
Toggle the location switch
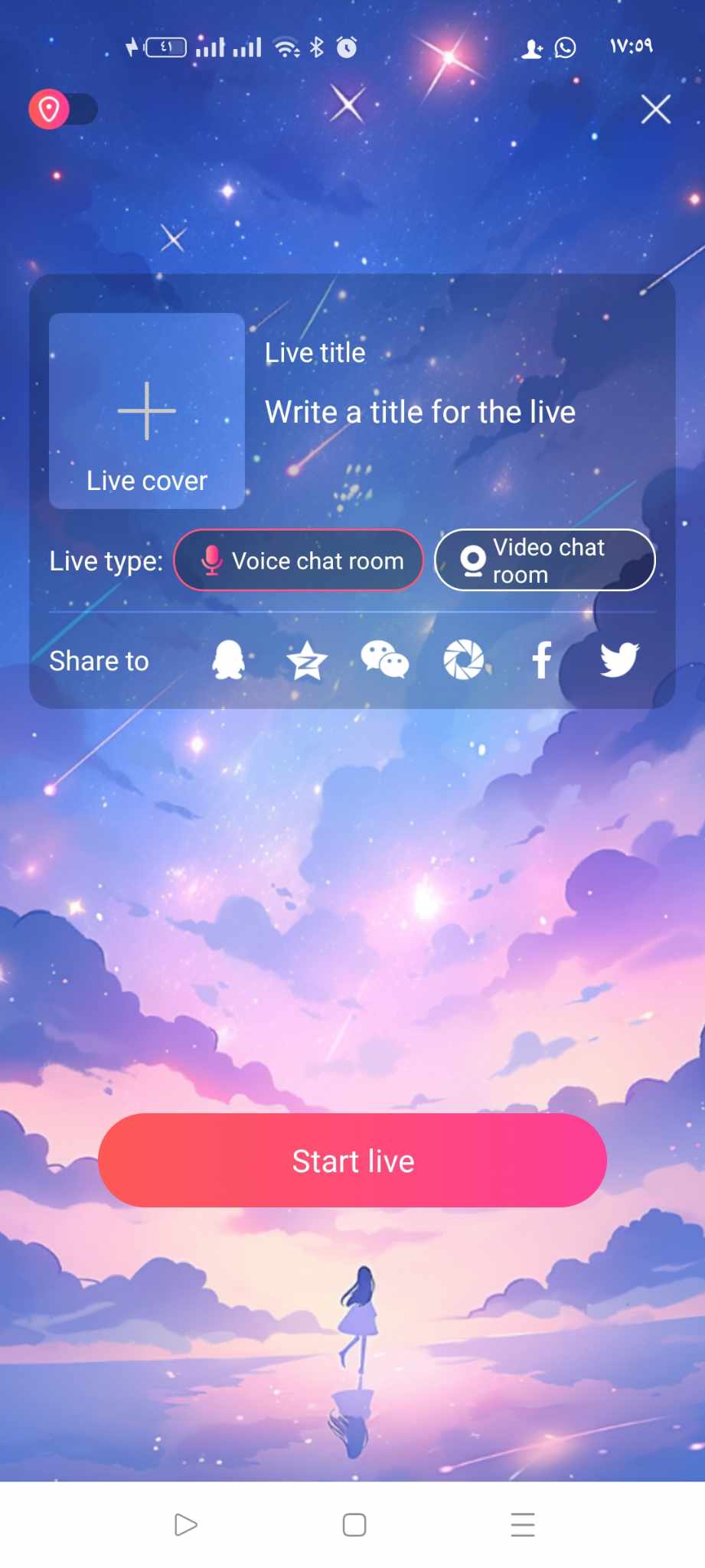click(63, 109)
